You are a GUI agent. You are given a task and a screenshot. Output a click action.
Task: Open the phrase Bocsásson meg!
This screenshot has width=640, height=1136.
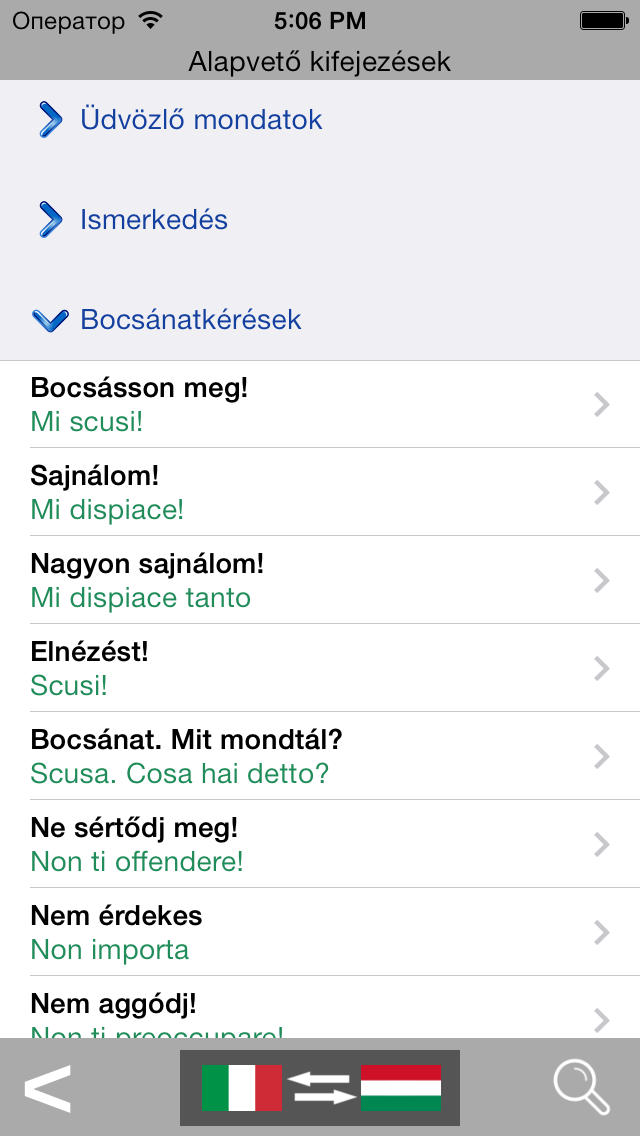[320, 404]
